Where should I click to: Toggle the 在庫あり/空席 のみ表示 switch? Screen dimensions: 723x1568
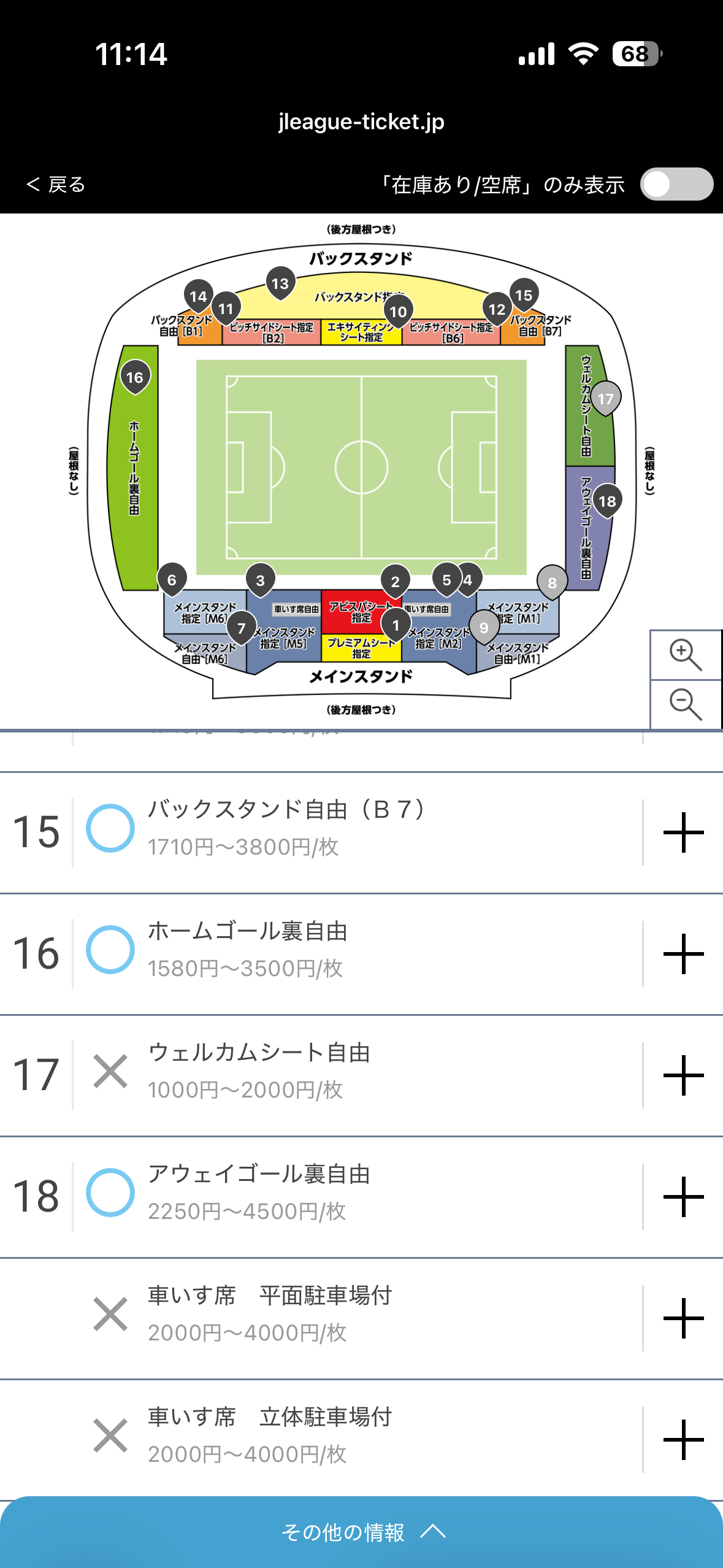(x=676, y=184)
